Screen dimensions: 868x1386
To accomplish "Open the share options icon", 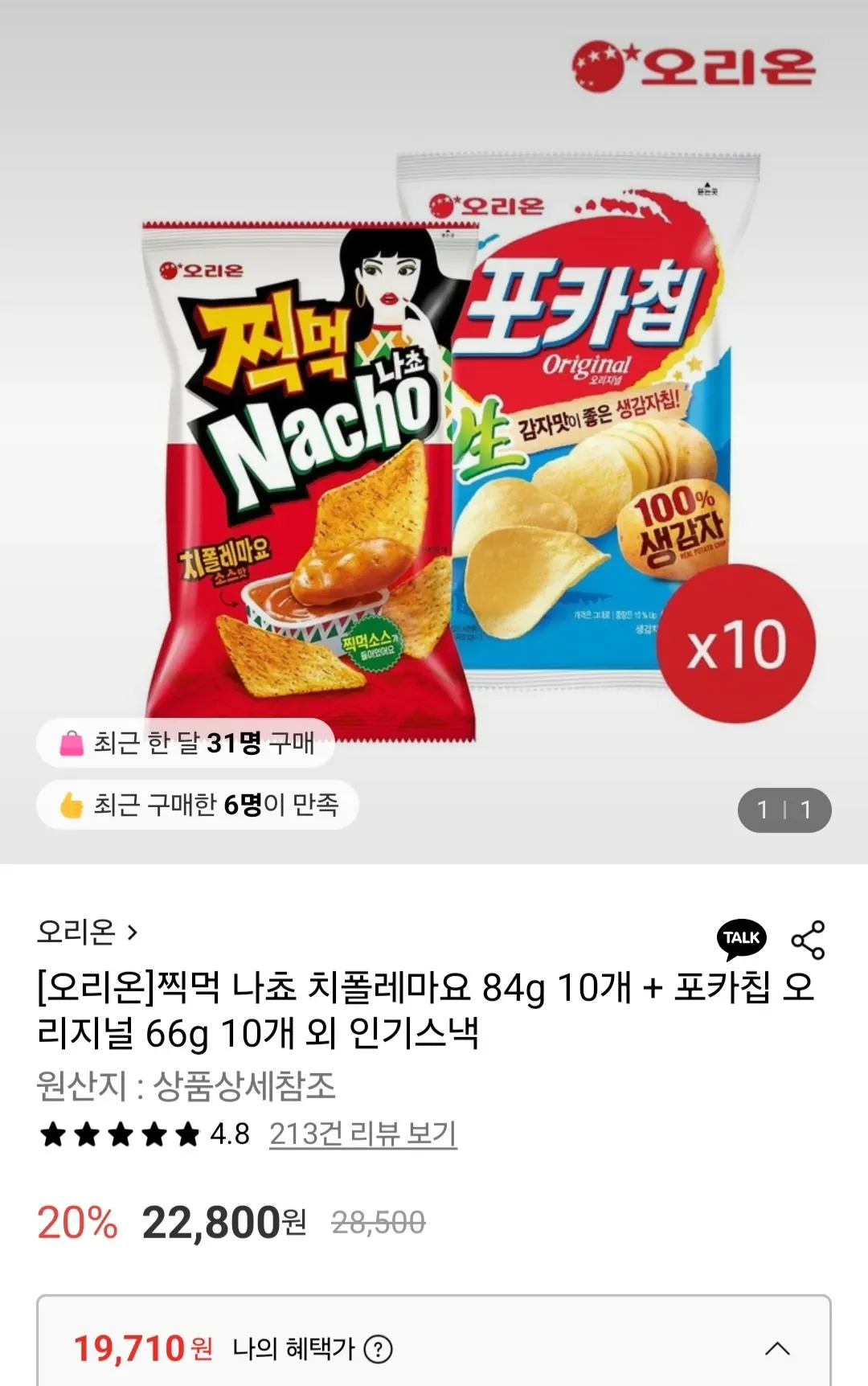I will [x=808, y=940].
